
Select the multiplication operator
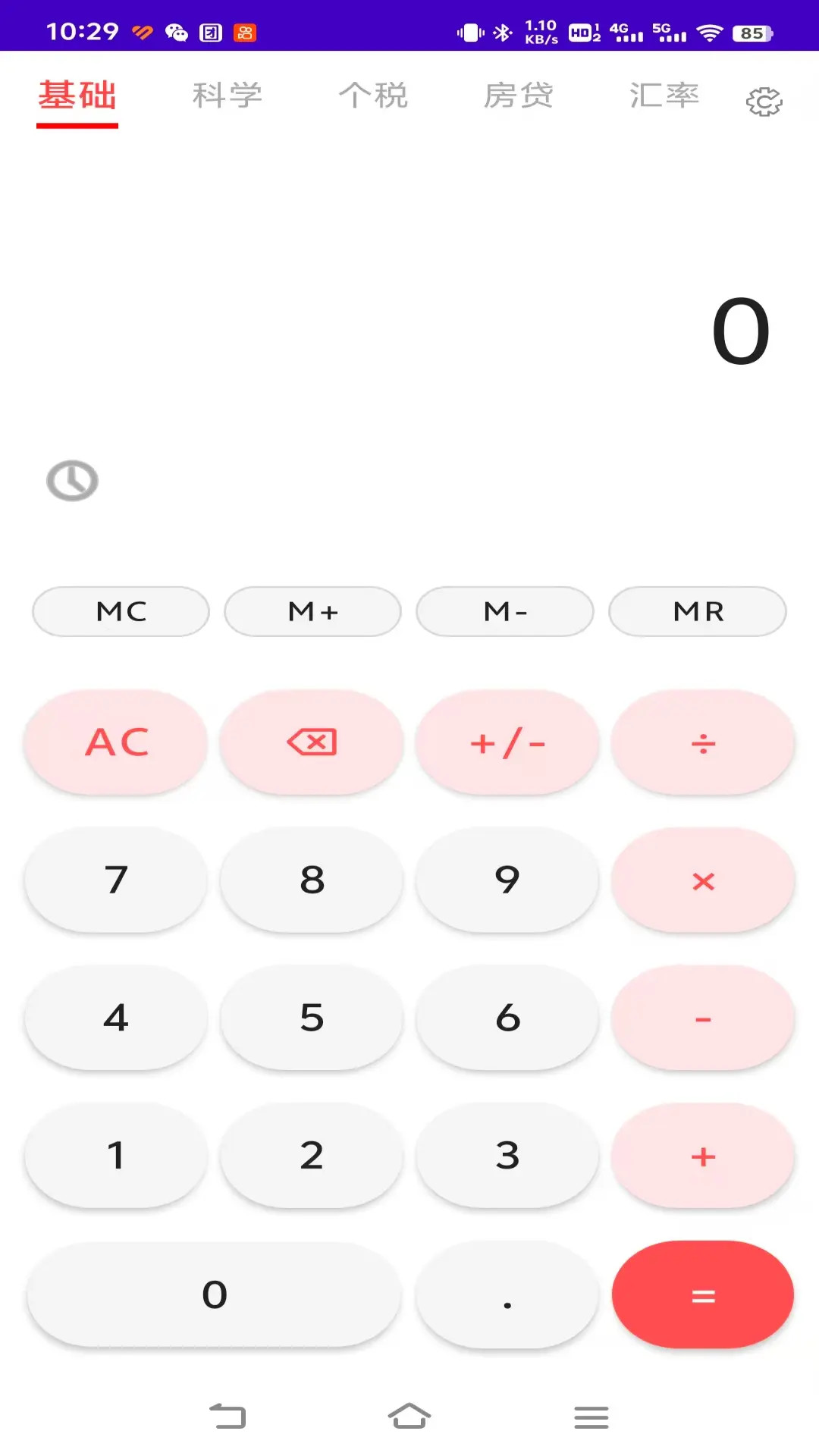702,880
